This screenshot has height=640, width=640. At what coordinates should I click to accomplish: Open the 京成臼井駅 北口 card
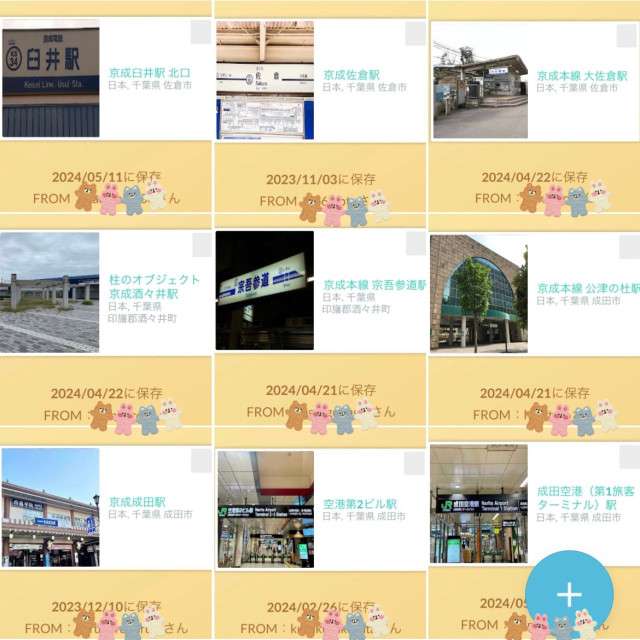click(x=149, y=73)
